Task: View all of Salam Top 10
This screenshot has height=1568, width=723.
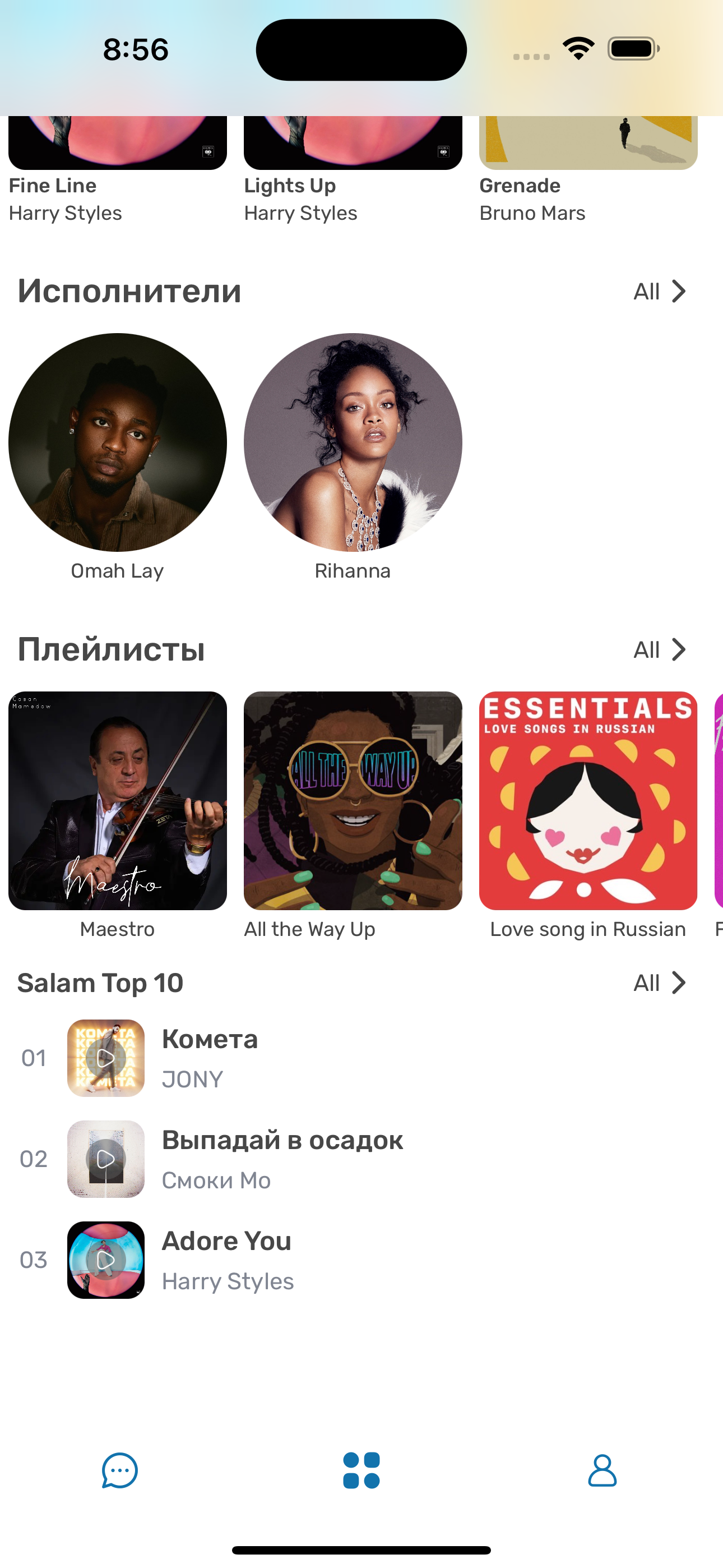Action: [x=660, y=983]
